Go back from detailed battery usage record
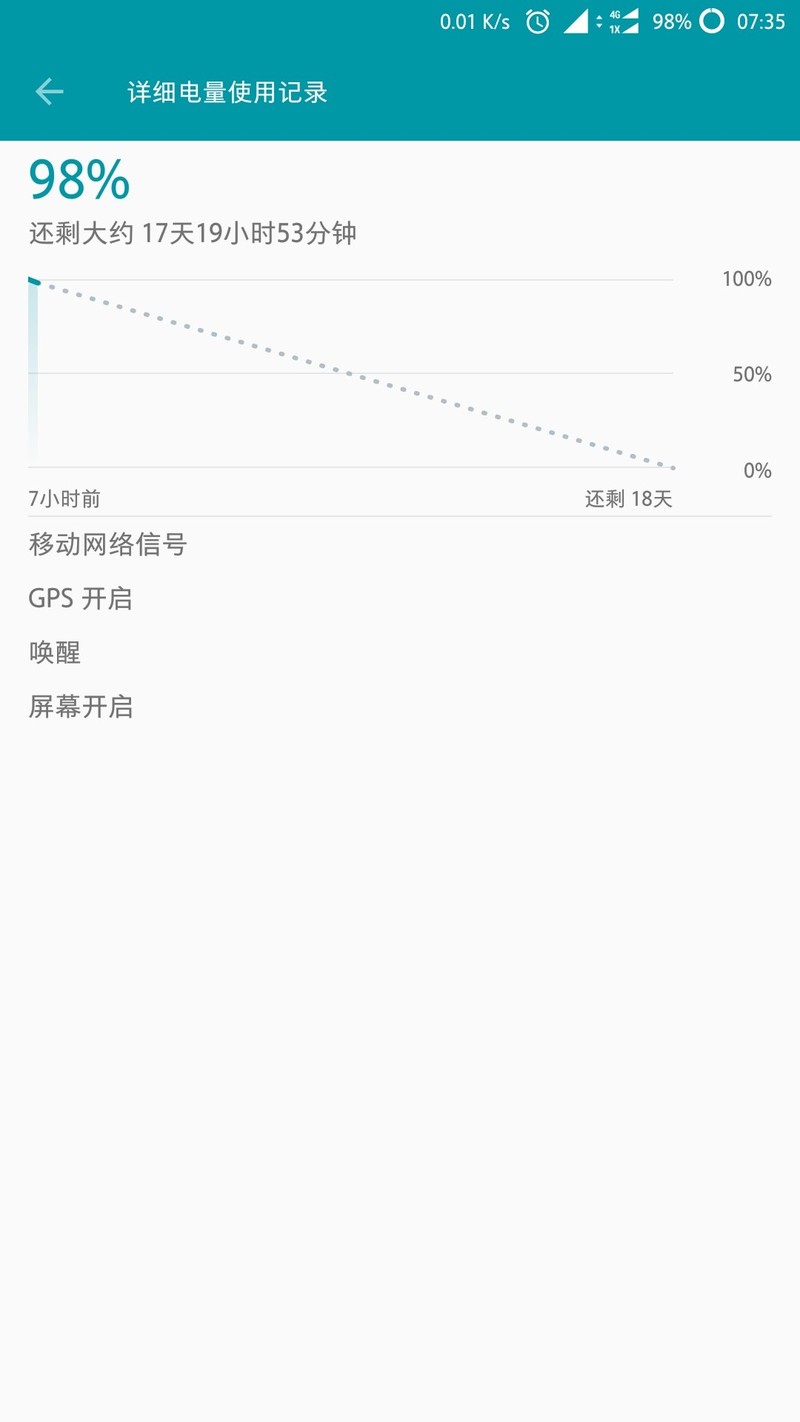800x1422 pixels. point(49,92)
